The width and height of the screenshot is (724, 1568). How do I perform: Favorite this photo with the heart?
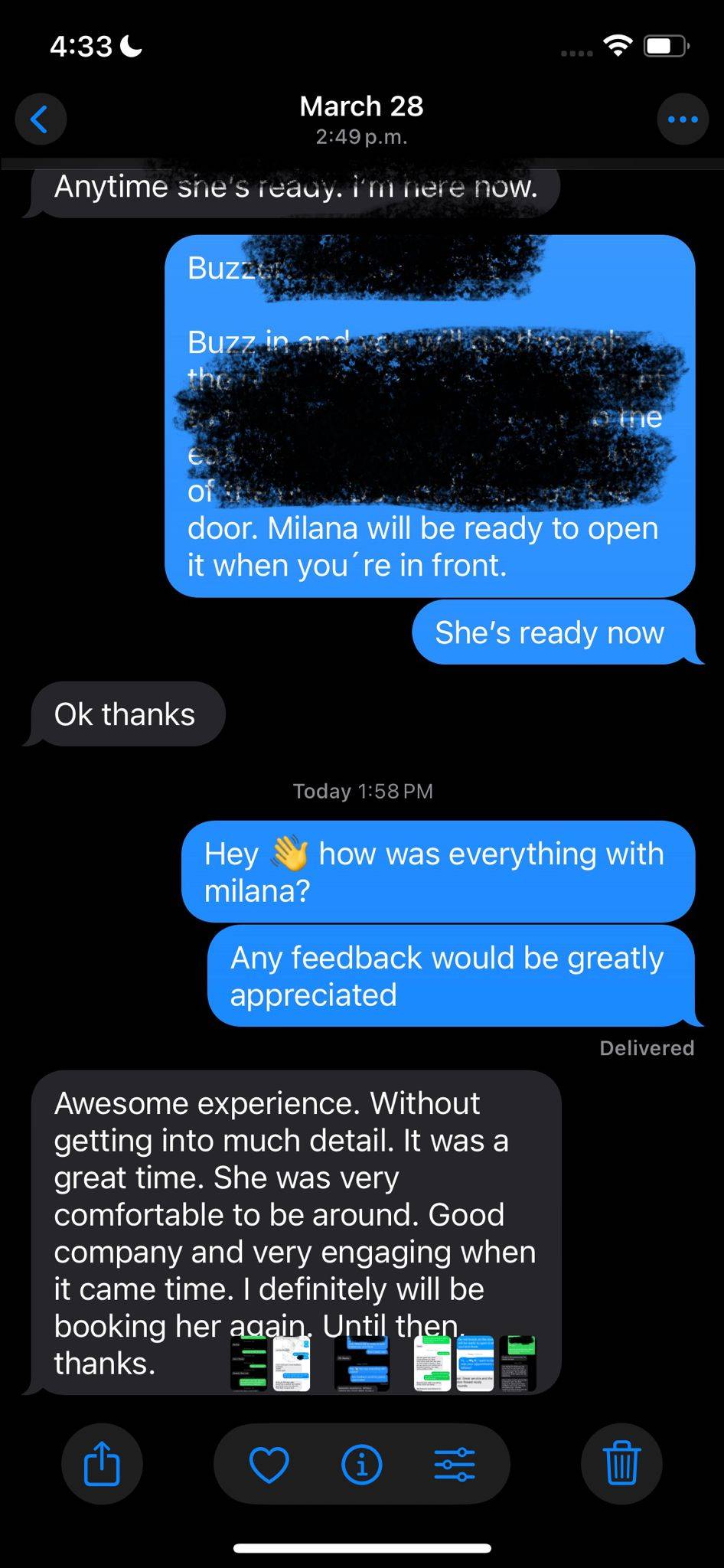point(269,1465)
